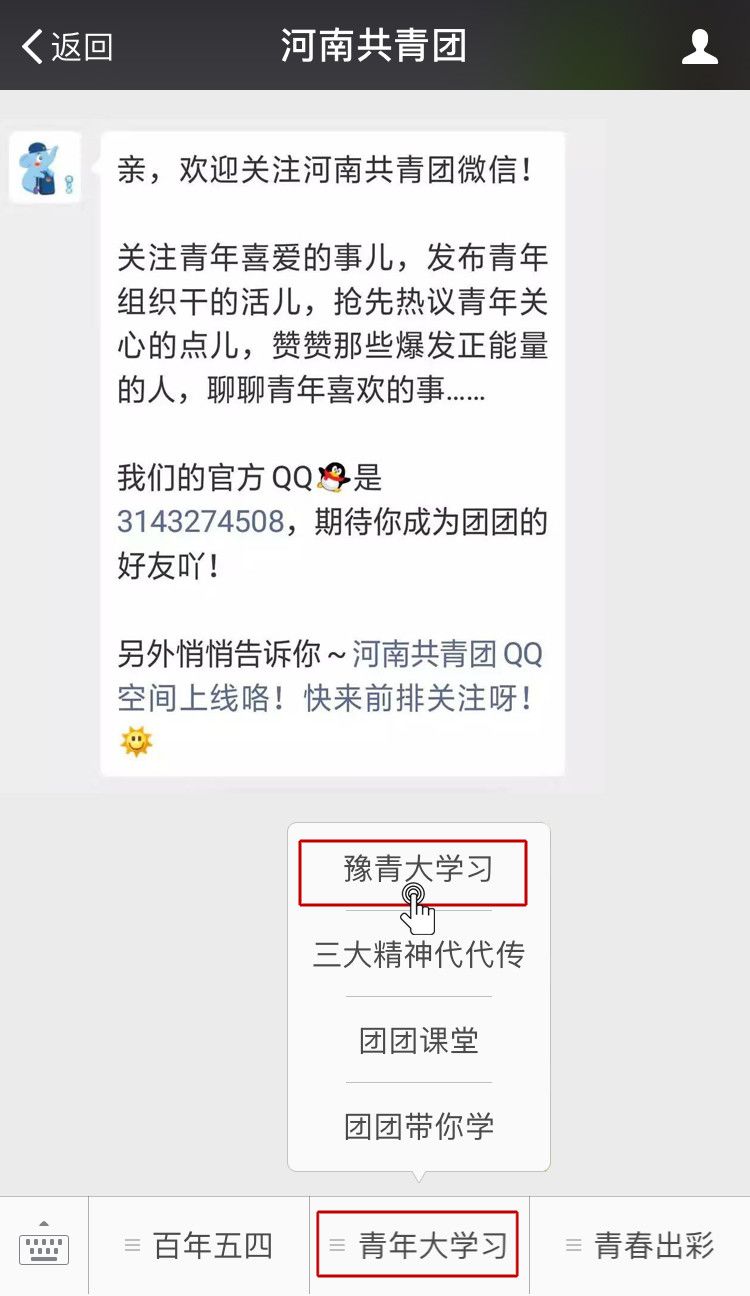Open the 青春出彩 bottom menu
The width and height of the screenshot is (750, 1296).
pos(640,1246)
